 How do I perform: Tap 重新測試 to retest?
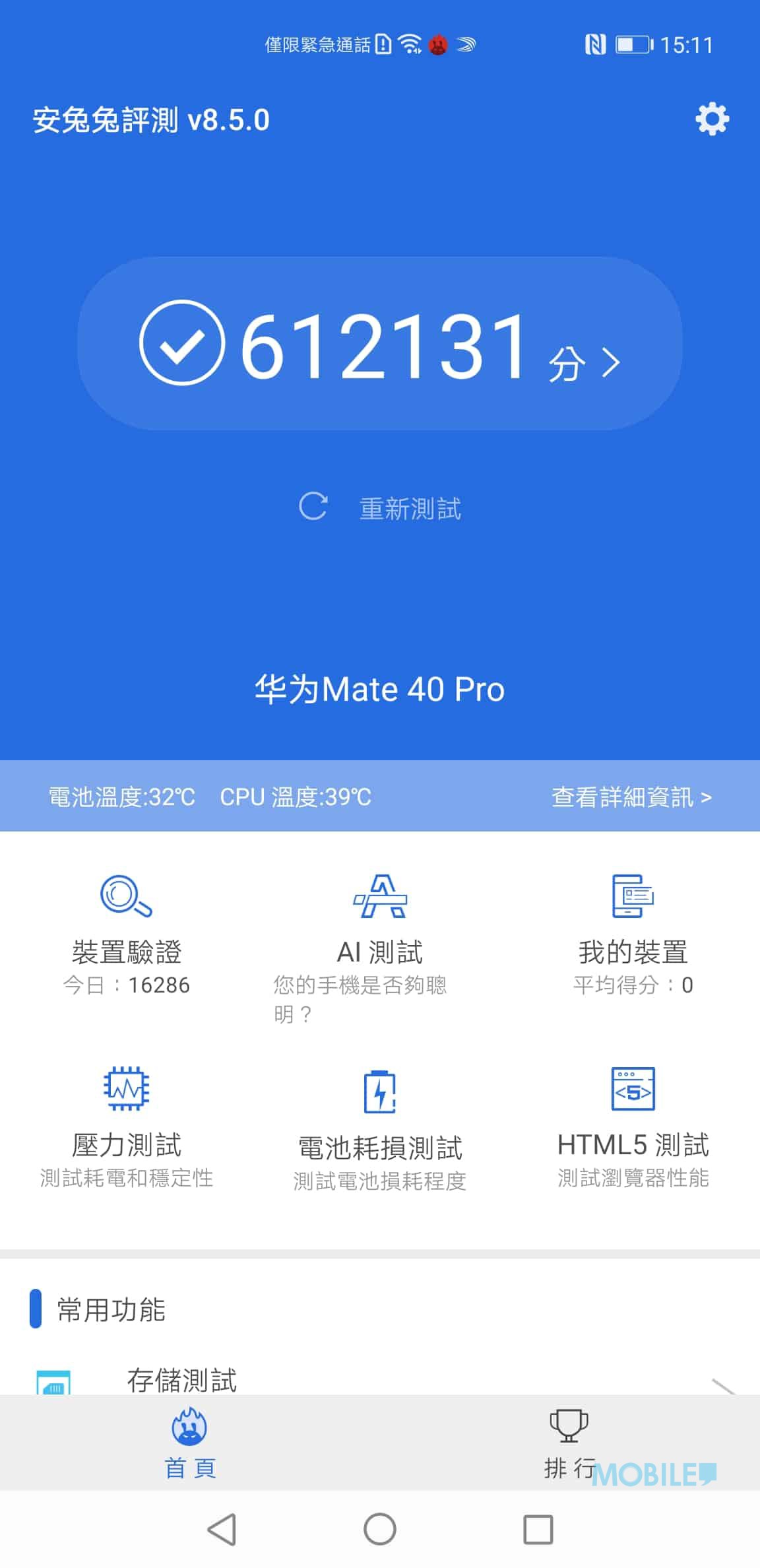click(380, 508)
